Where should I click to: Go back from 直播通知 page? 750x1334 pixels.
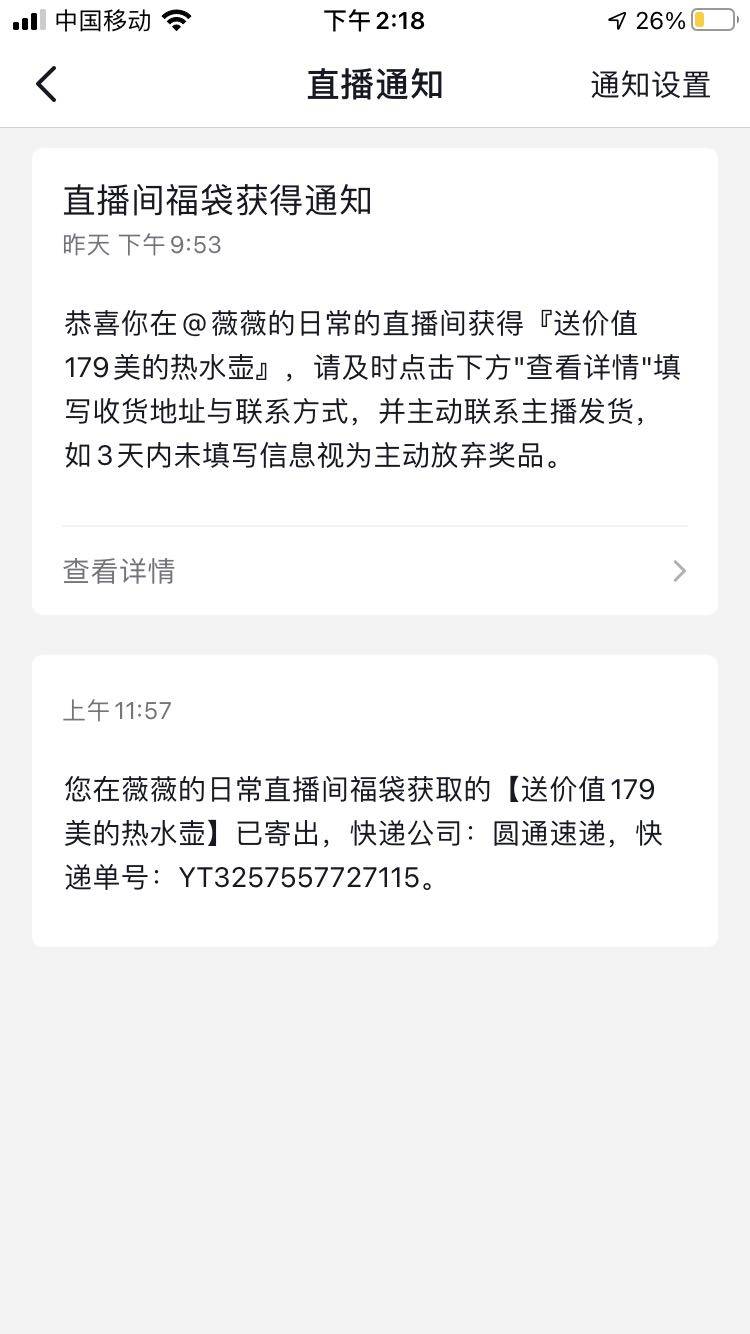click(x=46, y=85)
